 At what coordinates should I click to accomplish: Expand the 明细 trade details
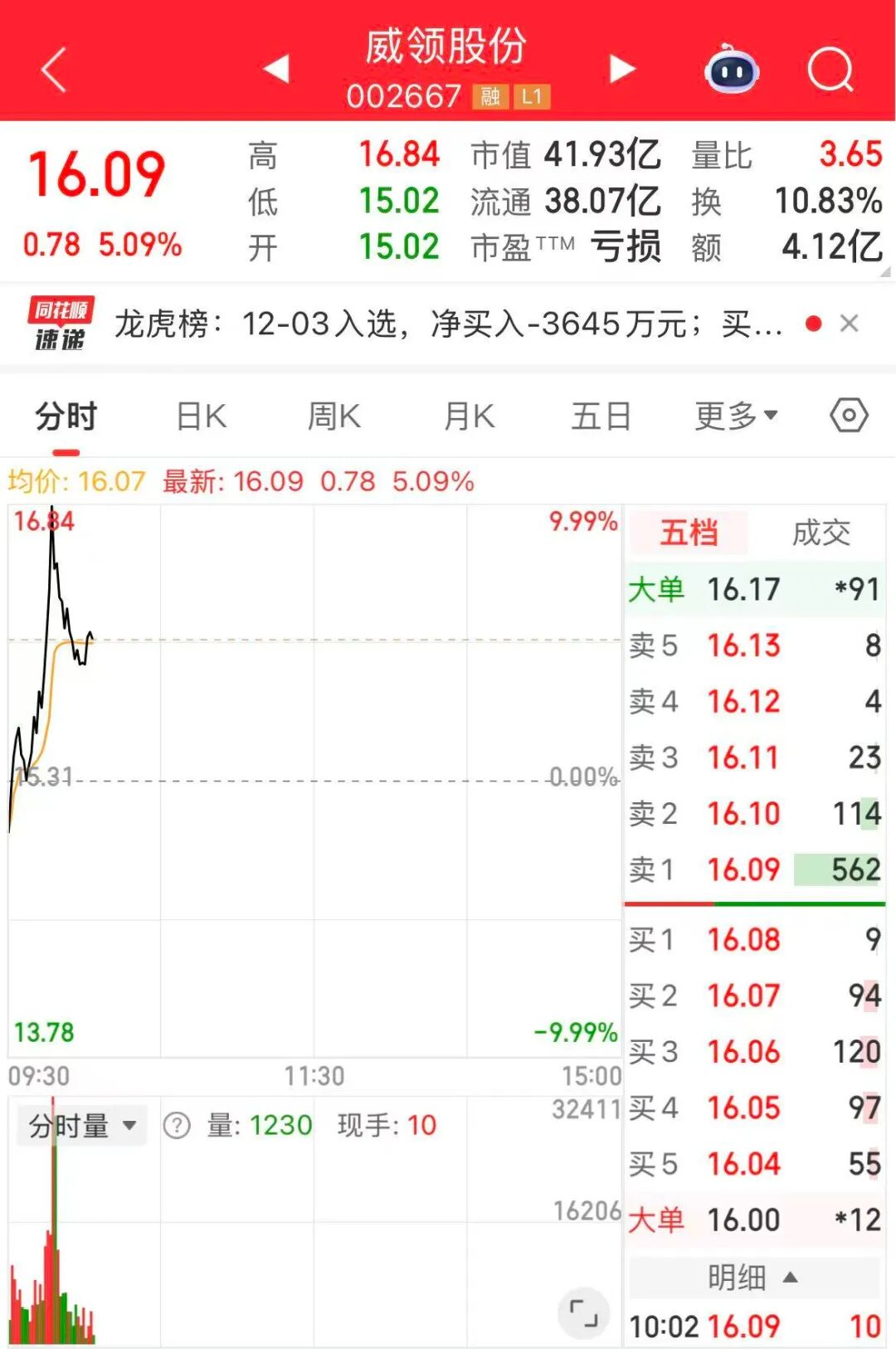[753, 1278]
